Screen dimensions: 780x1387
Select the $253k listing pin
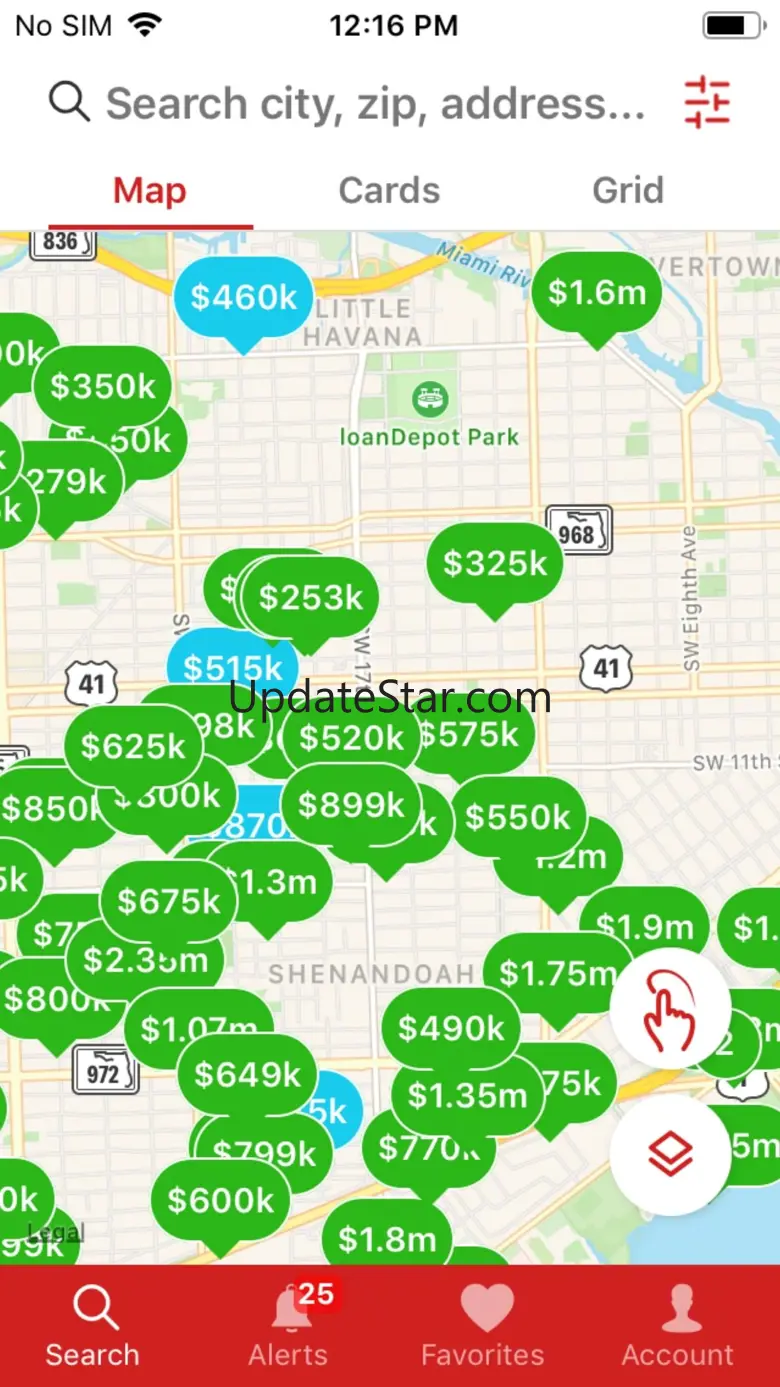point(311,598)
